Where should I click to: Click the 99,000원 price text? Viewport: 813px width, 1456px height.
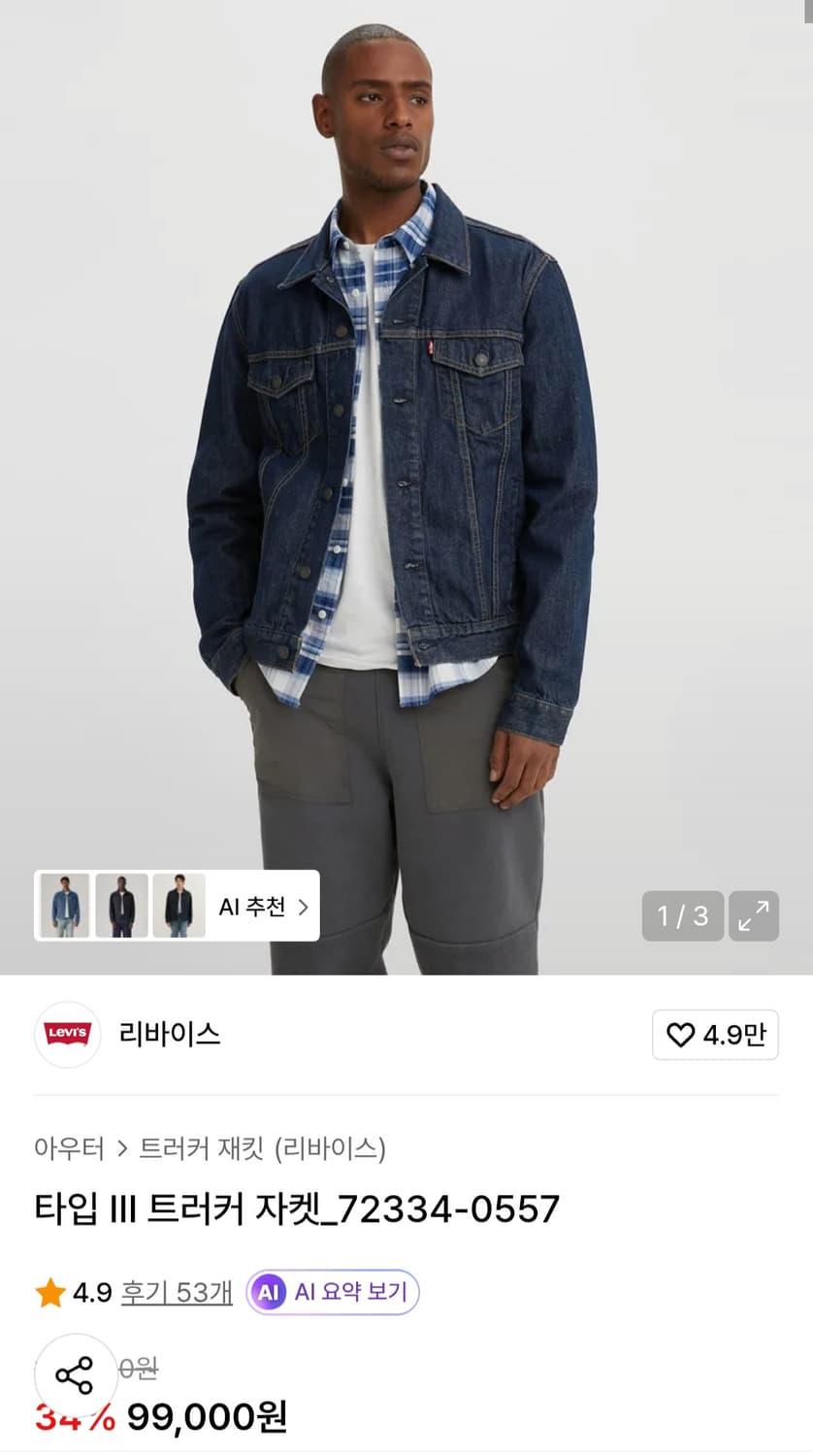[x=209, y=1418]
